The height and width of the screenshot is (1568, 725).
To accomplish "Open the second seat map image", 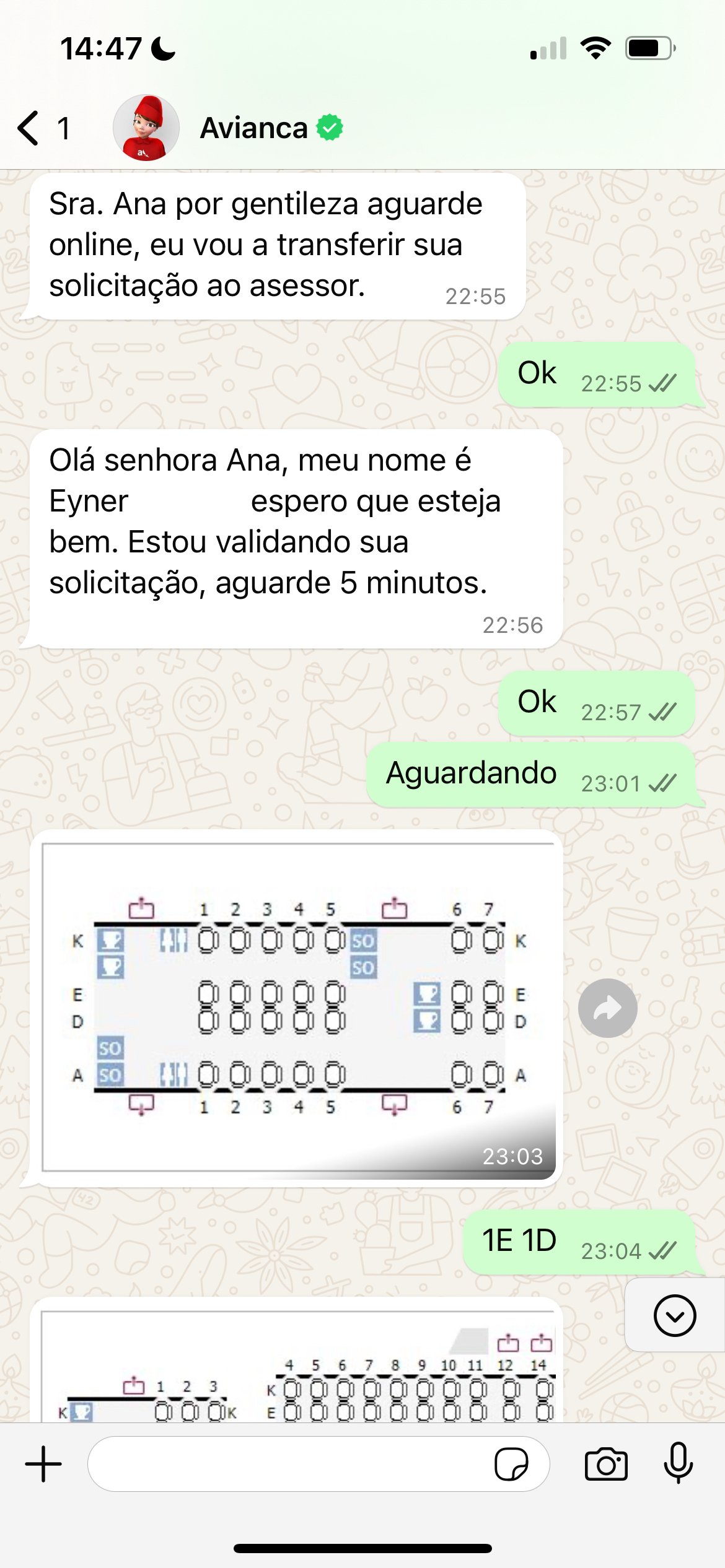I will coord(297,1367).
